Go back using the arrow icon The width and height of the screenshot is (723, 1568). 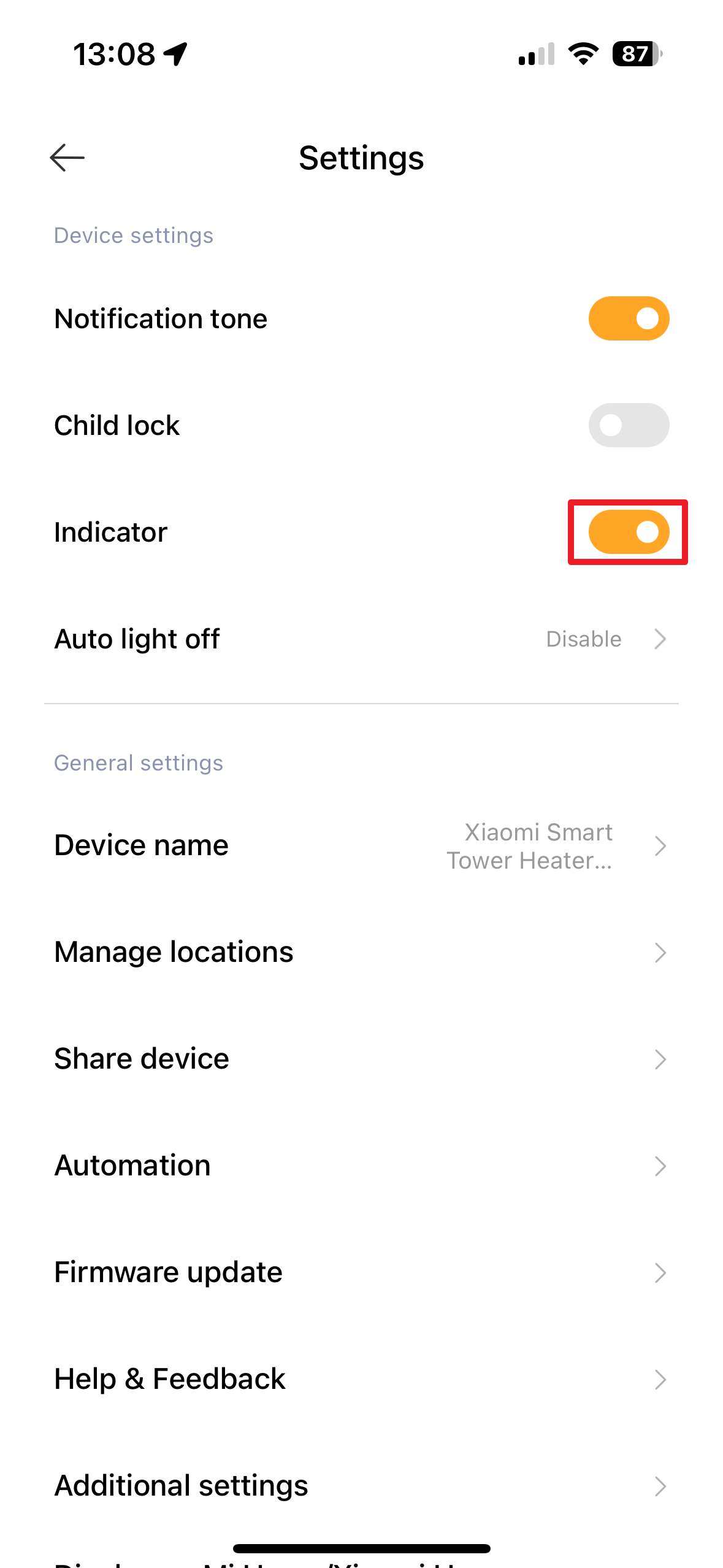[x=67, y=158]
